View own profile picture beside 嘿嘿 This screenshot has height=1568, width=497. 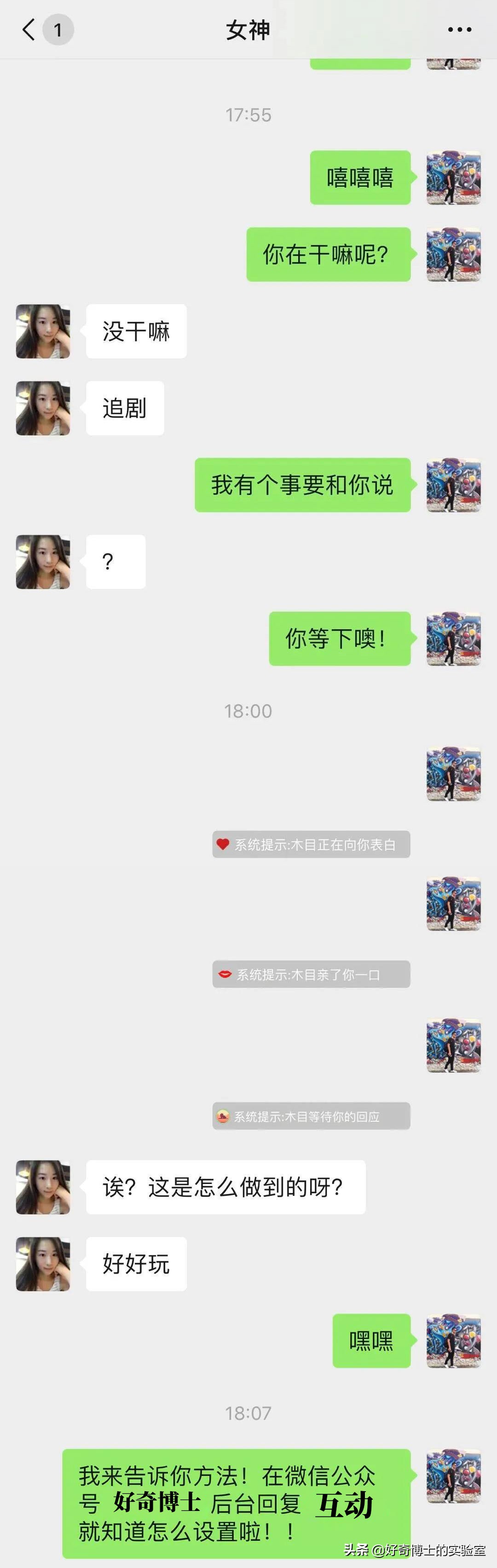click(x=453, y=1340)
